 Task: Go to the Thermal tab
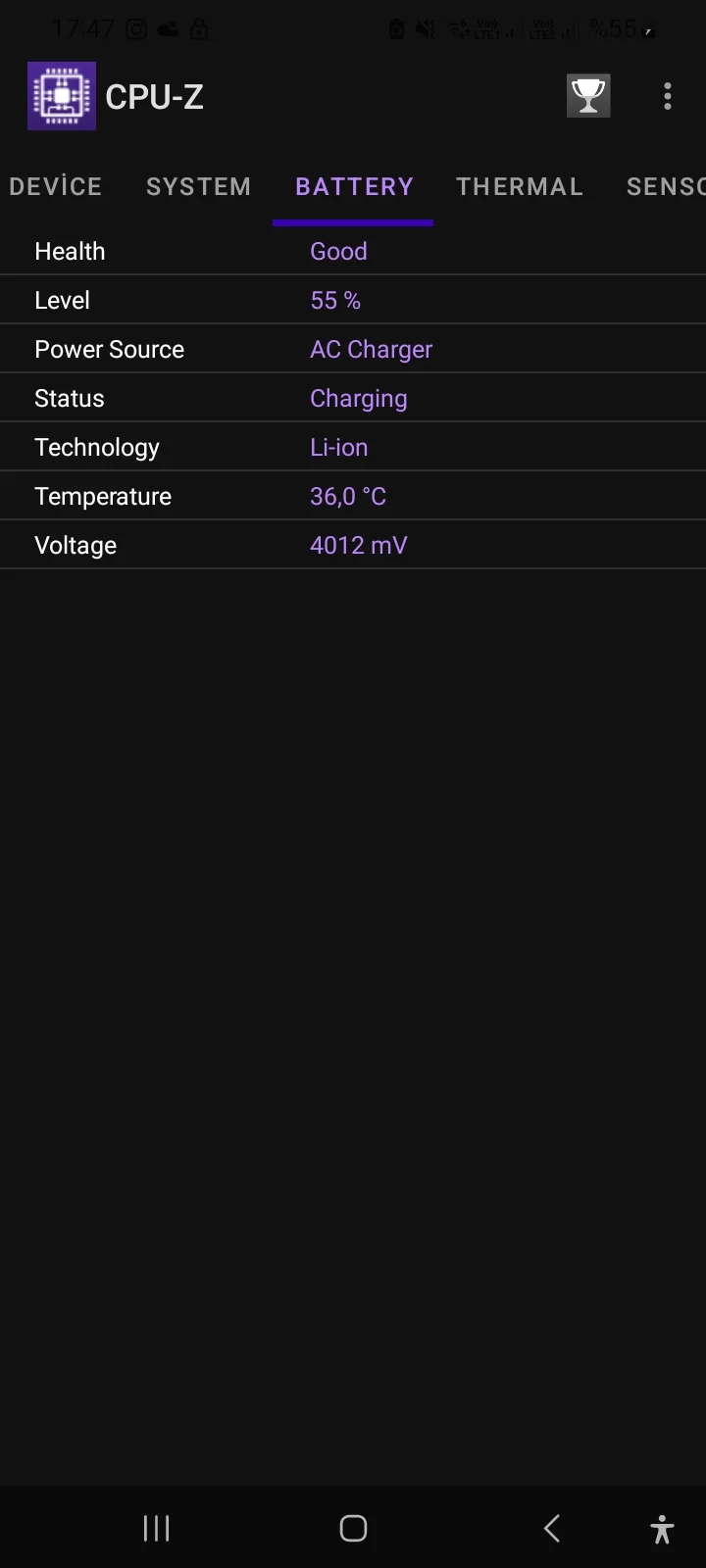(520, 186)
